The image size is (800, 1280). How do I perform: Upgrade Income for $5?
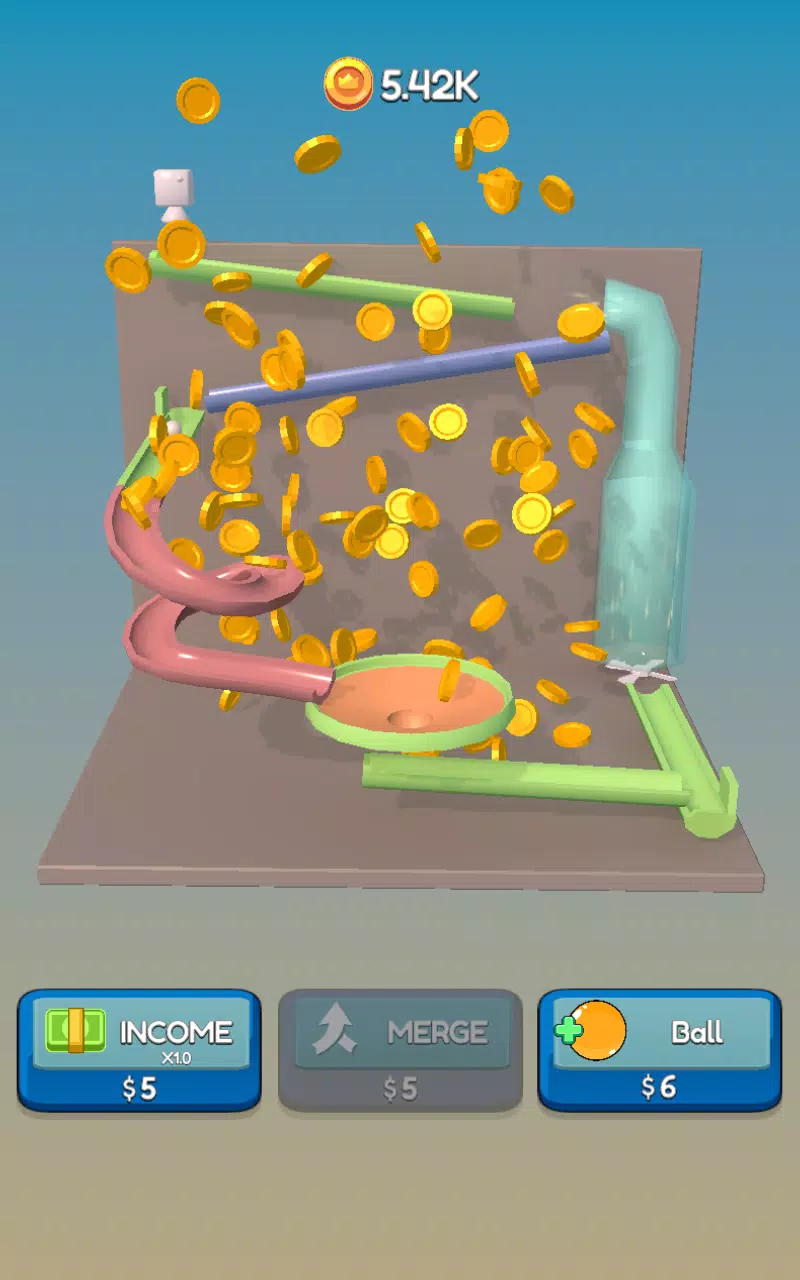(139, 1050)
